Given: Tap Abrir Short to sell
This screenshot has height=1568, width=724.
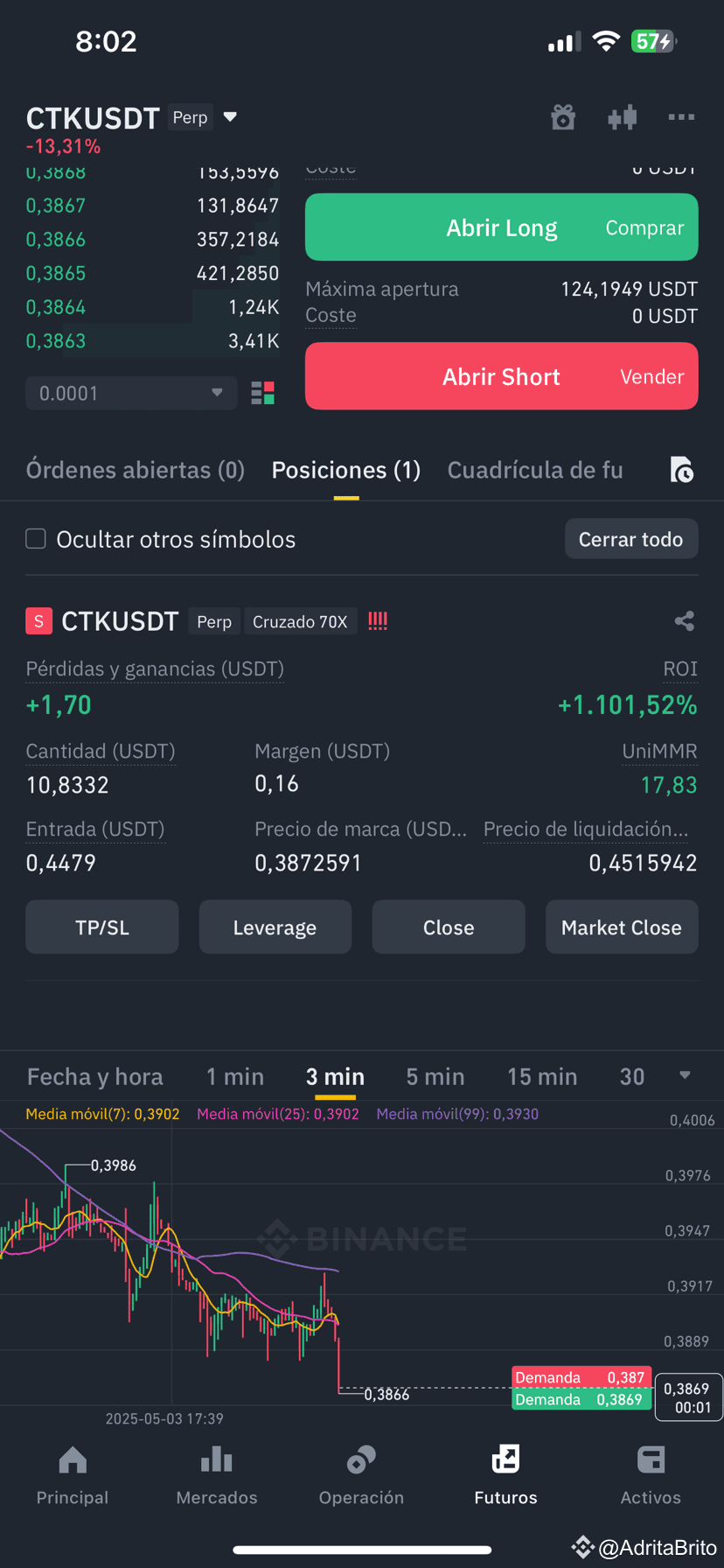Looking at the screenshot, I should (x=502, y=376).
